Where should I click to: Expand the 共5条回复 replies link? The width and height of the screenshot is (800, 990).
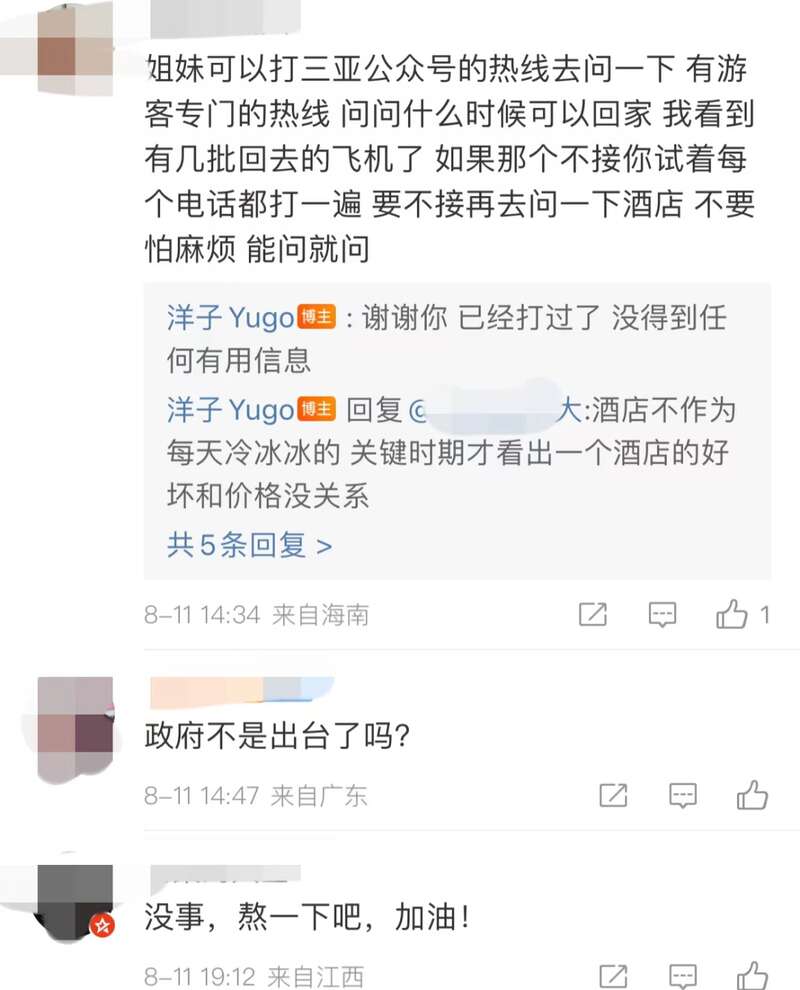[249, 546]
